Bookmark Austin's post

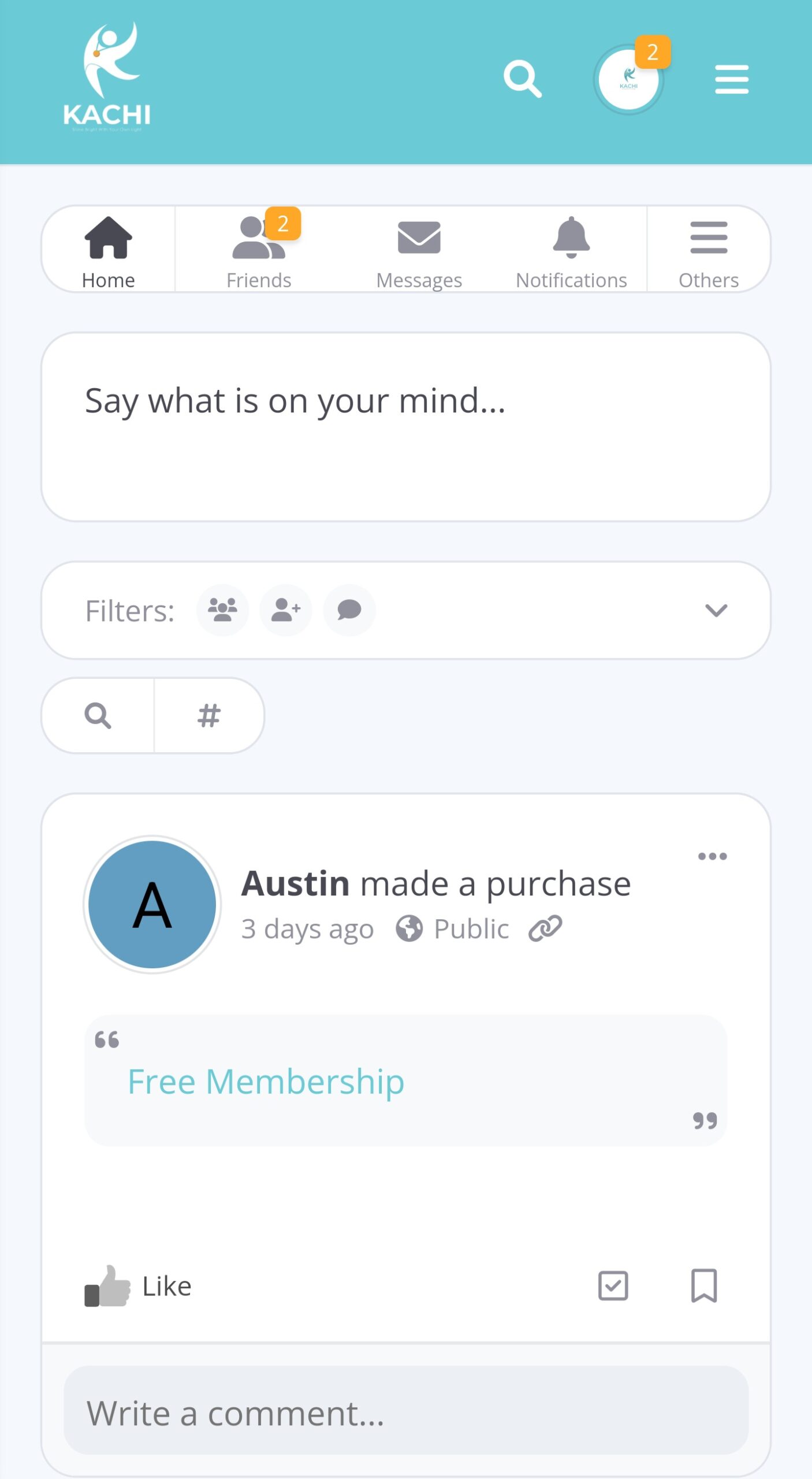[x=704, y=1285]
